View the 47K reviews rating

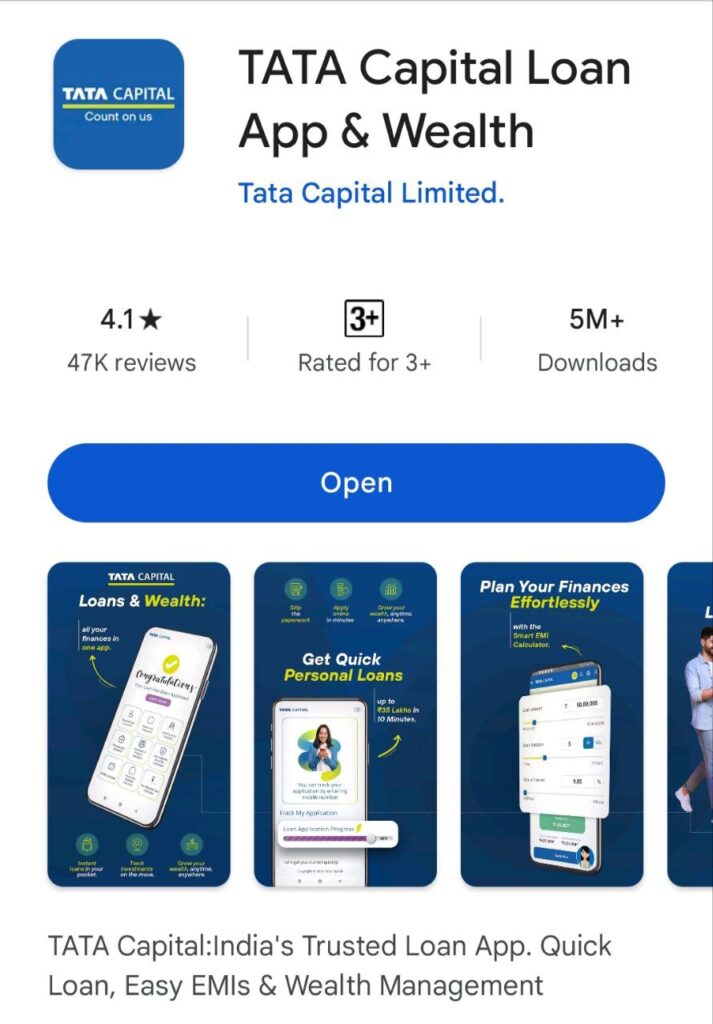coord(132,341)
